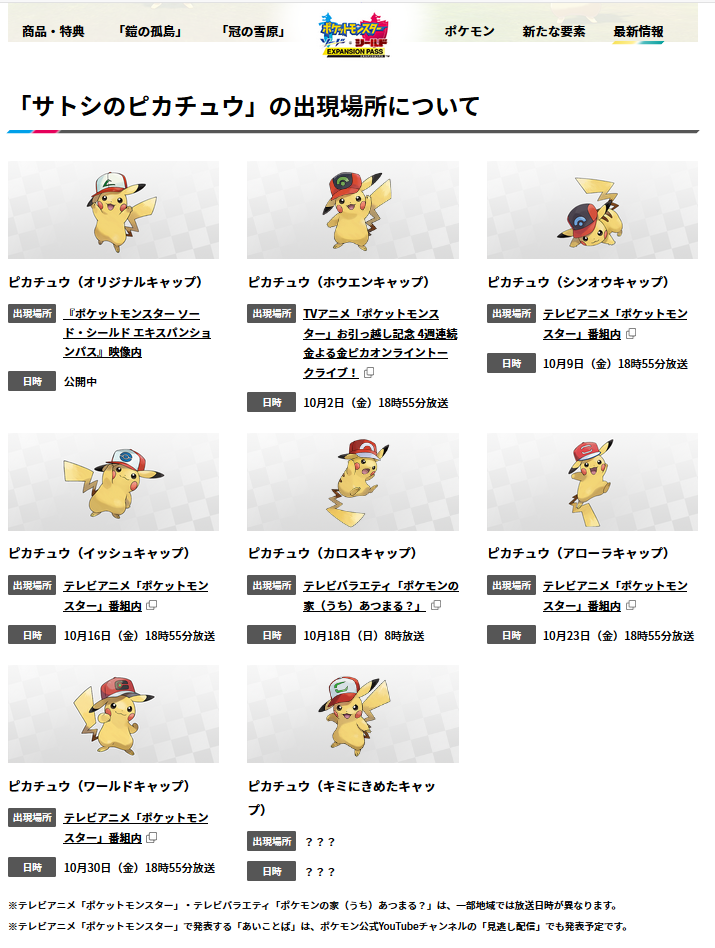Open the 新たな要素 section

(553, 31)
